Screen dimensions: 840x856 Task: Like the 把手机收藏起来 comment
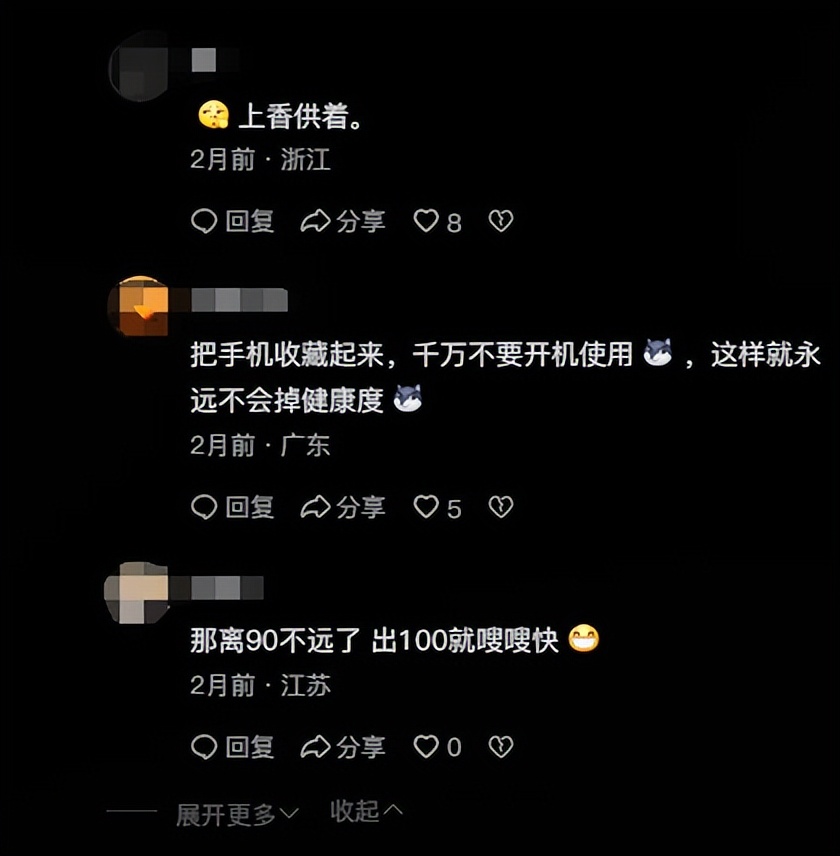[427, 508]
